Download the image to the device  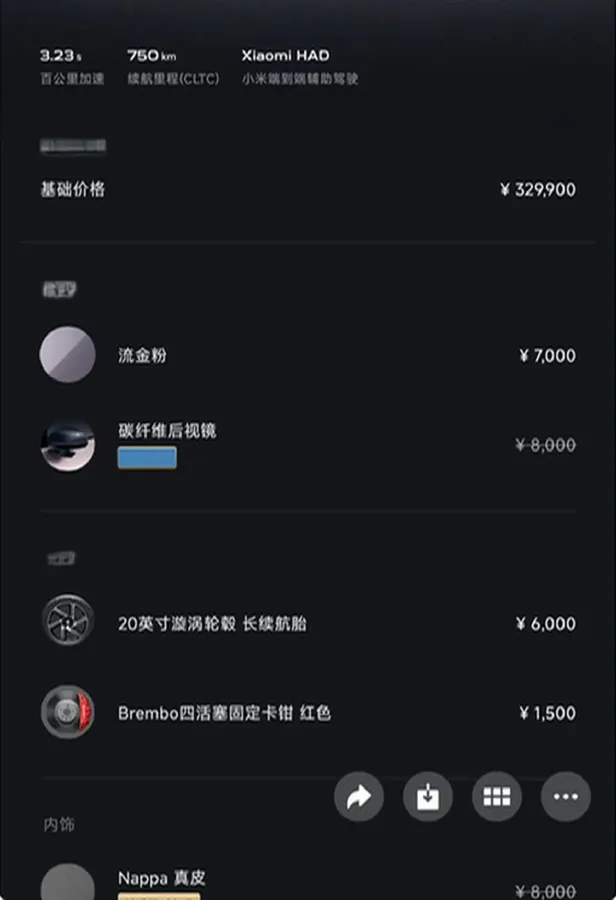click(x=428, y=797)
